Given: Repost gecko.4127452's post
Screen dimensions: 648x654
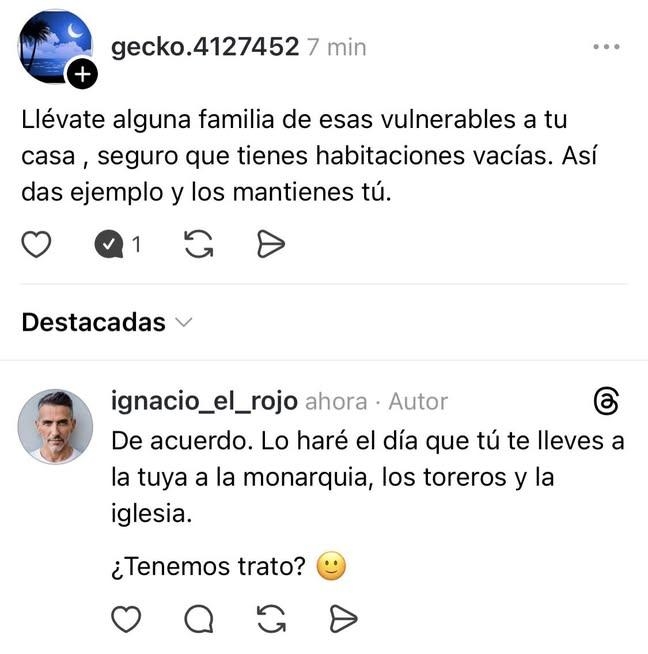Looking at the screenshot, I should (x=199, y=243).
